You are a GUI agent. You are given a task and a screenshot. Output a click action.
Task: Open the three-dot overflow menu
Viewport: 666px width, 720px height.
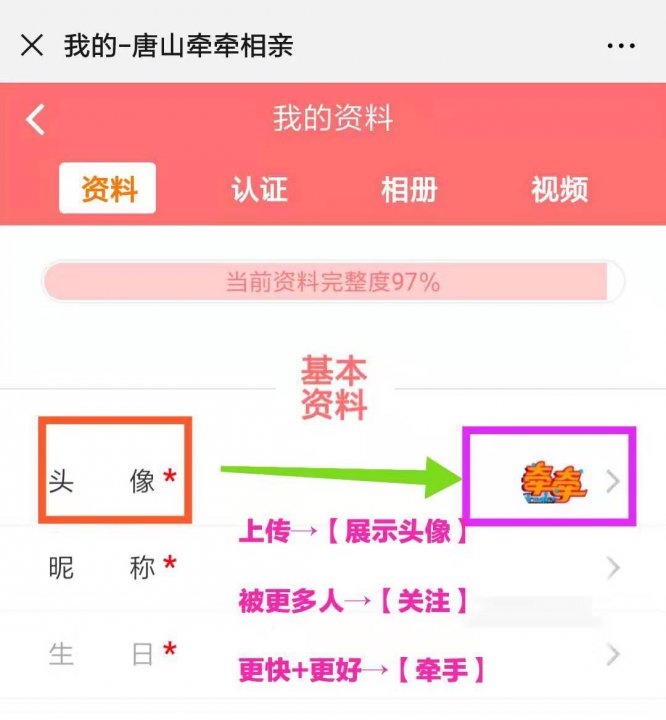click(620, 46)
